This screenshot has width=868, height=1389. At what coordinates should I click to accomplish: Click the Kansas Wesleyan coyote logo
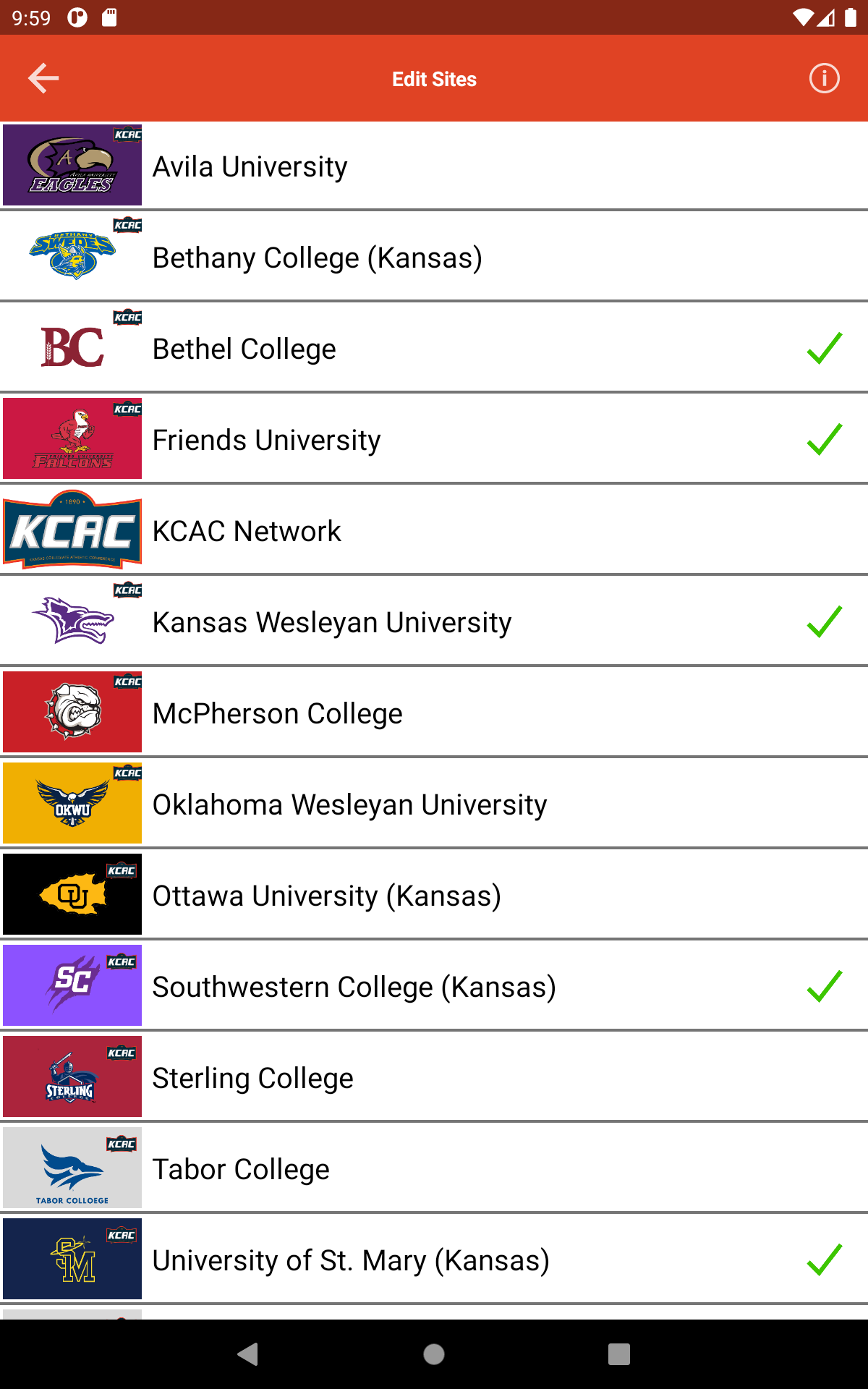coord(72,620)
